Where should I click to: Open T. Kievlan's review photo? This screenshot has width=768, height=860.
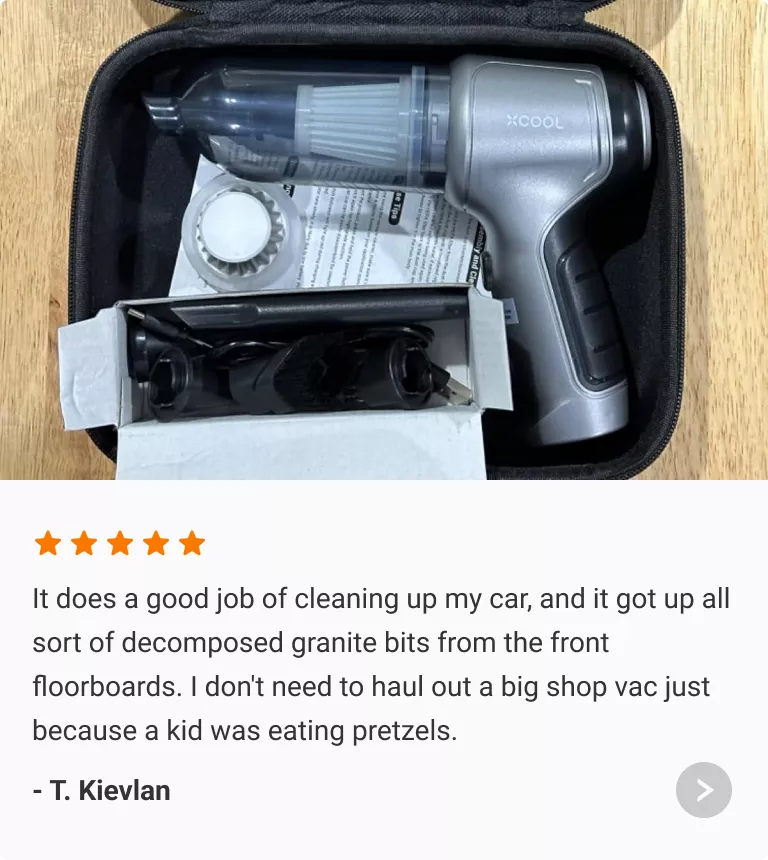(x=384, y=240)
